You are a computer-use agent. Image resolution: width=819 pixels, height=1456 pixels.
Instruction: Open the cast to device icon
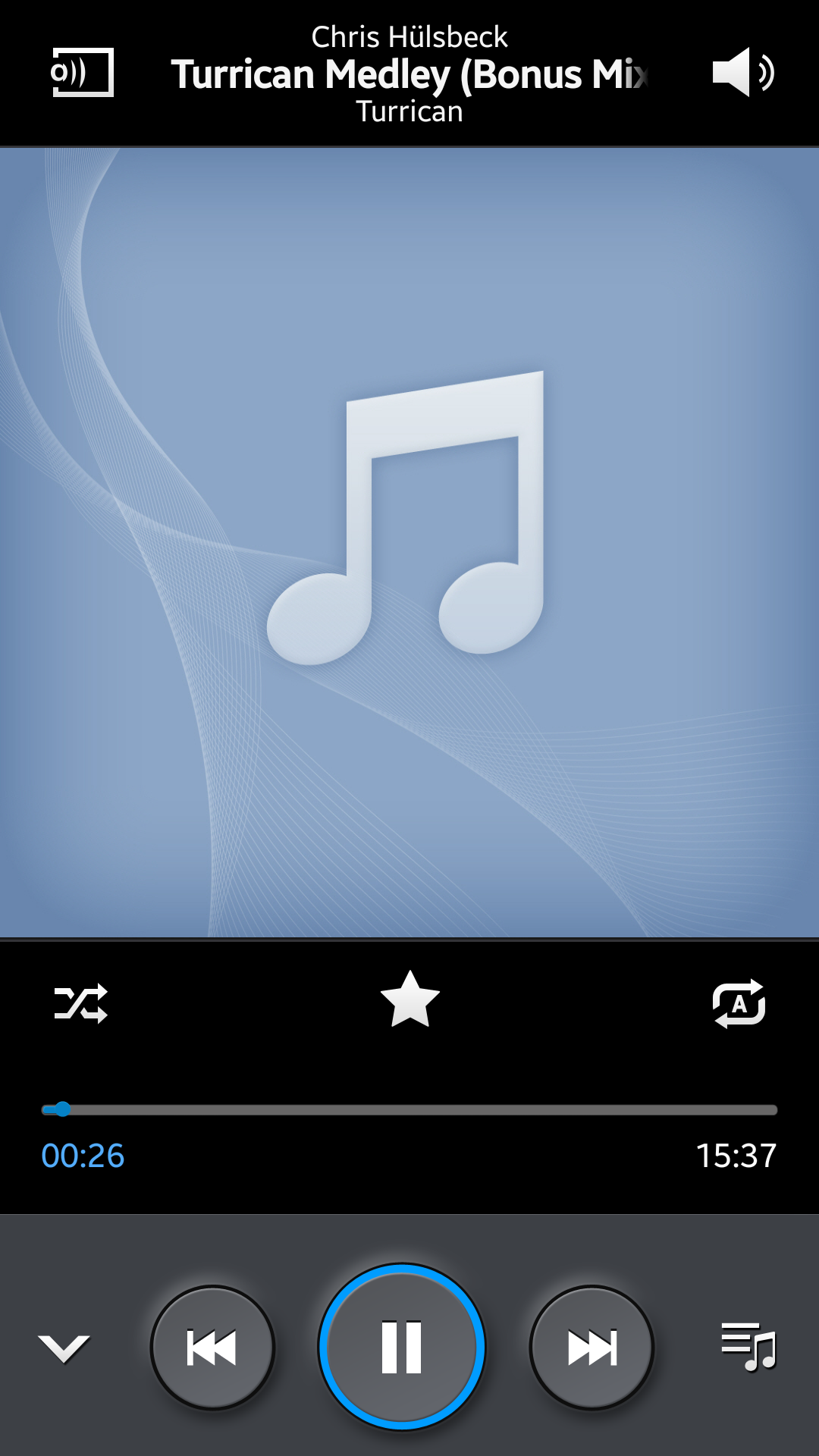pos(83,73)
